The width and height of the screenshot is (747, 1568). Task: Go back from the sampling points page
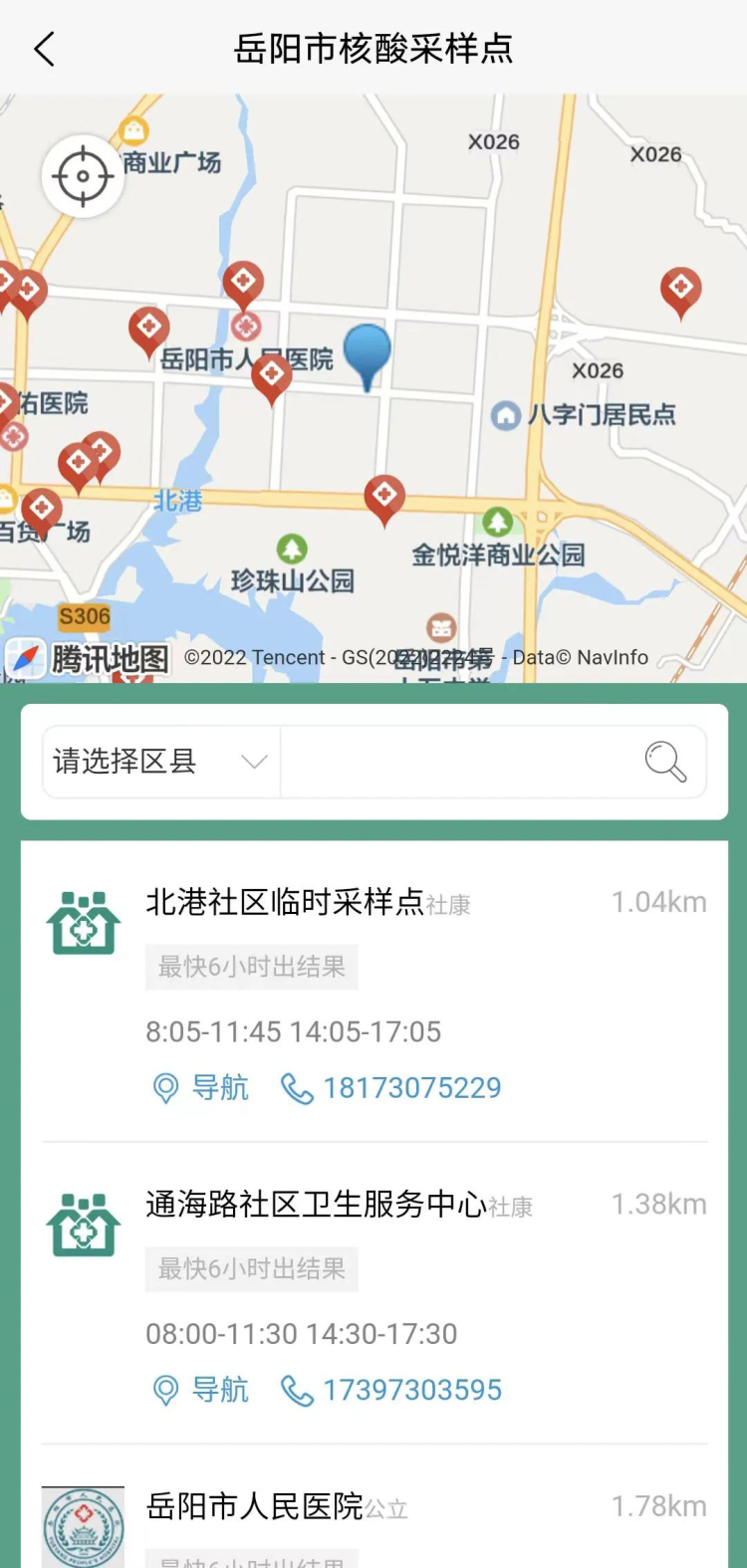coord(44,49)
